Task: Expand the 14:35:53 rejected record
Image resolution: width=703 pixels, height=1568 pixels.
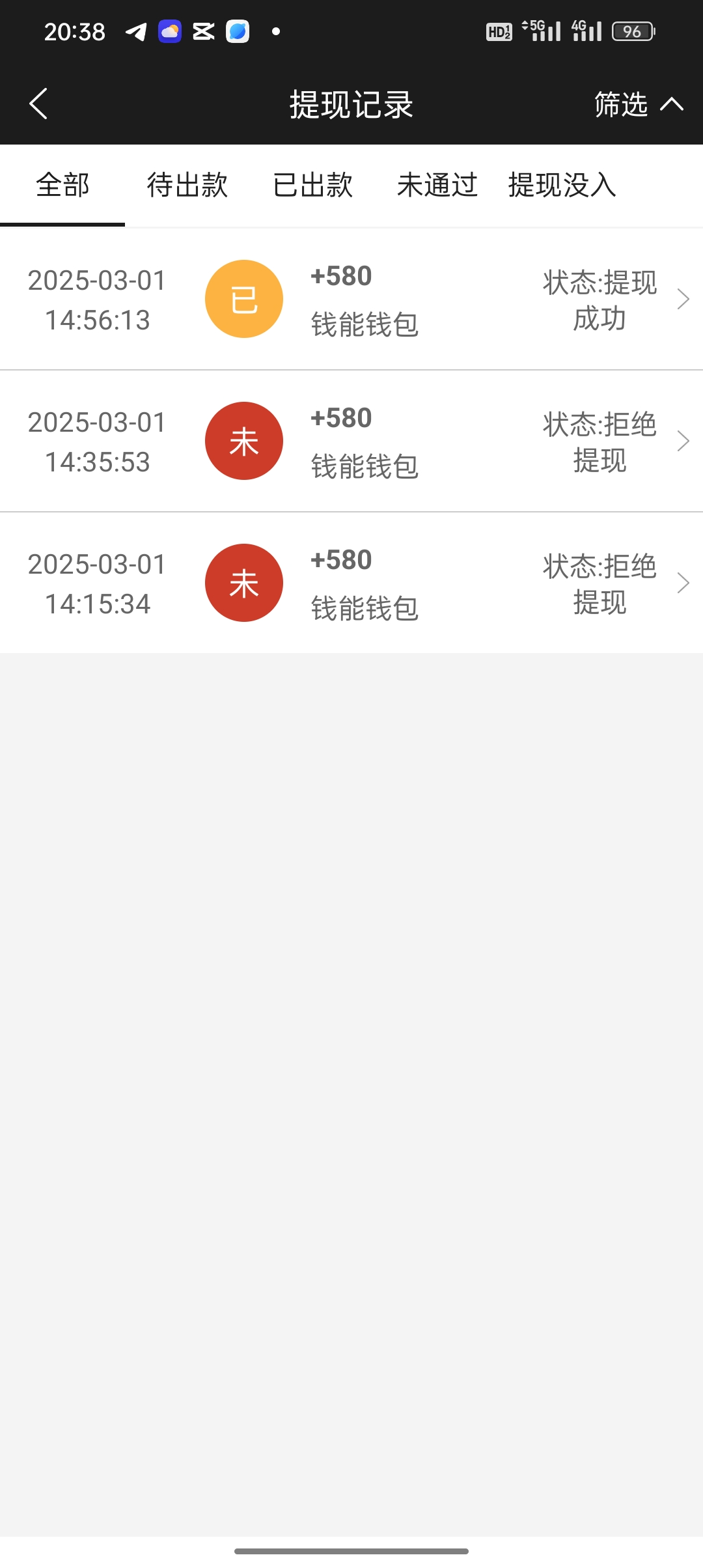Action: coord(683,440)
